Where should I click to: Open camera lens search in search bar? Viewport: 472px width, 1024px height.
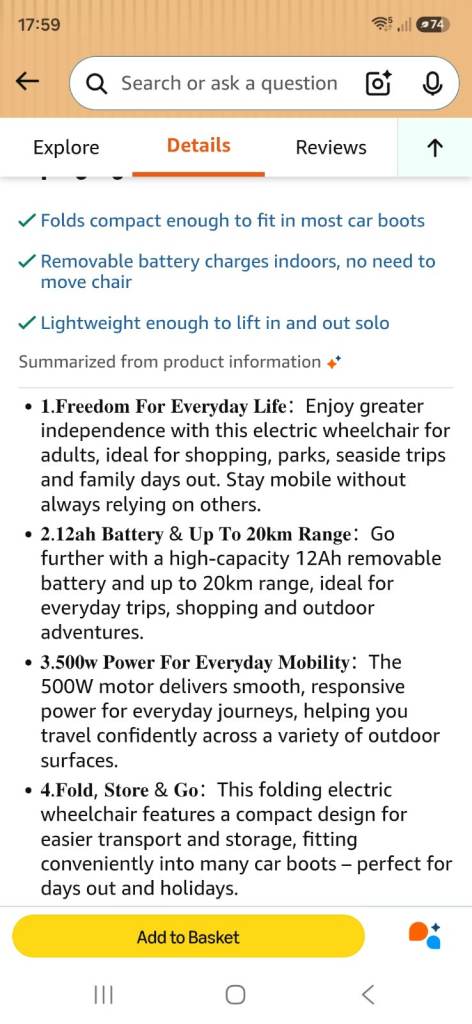coord(379,84)
